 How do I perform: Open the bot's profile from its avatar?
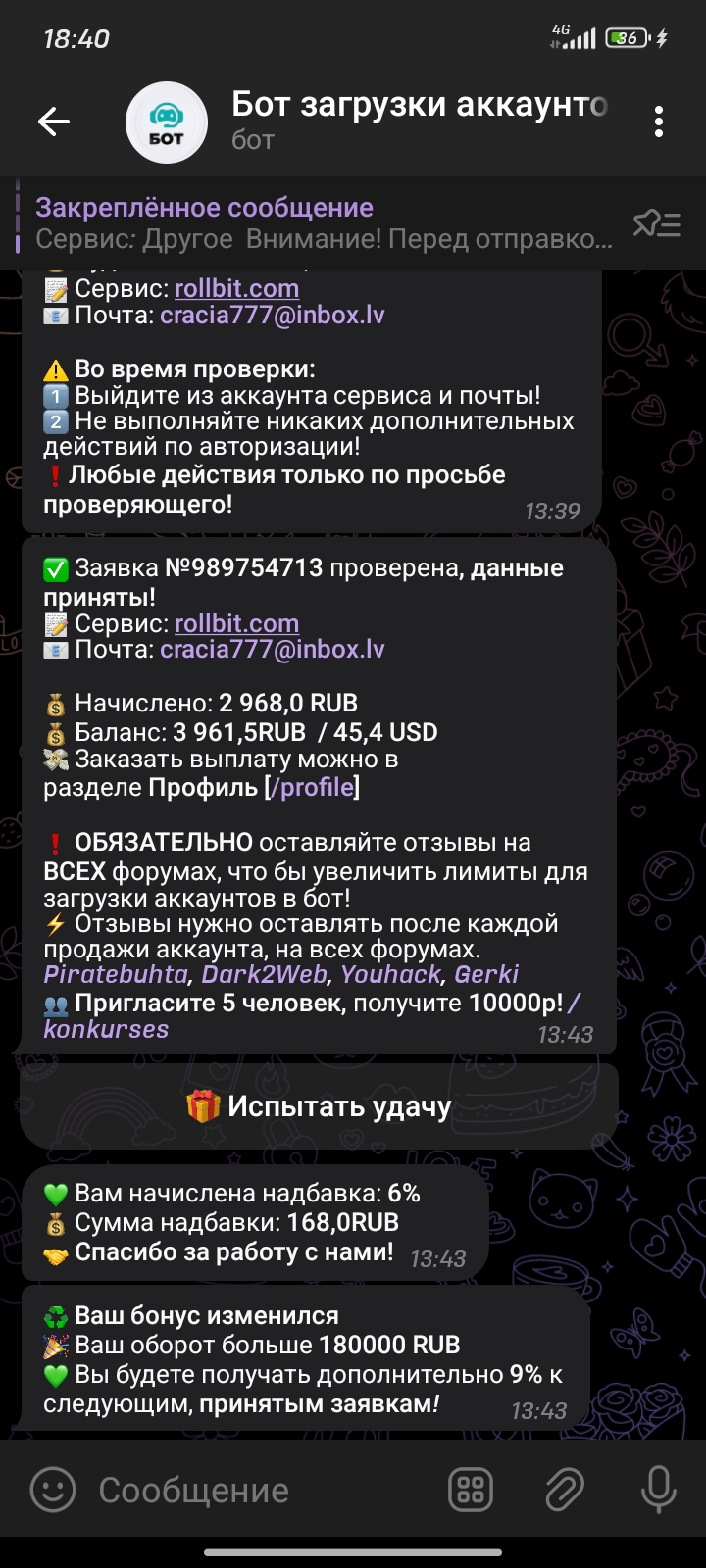[167, 122]
